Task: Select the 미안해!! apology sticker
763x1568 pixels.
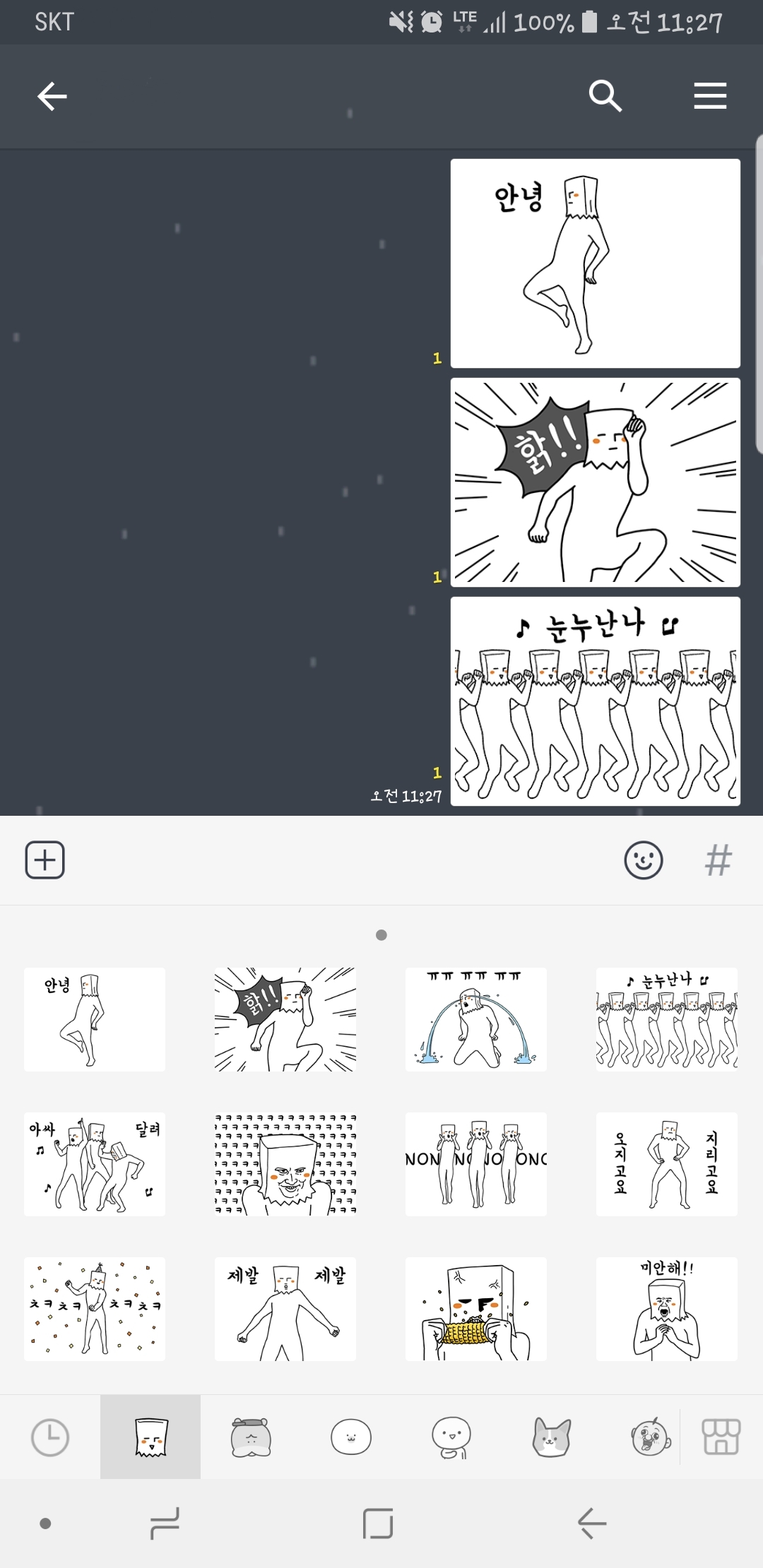Action: point(667,1309)
